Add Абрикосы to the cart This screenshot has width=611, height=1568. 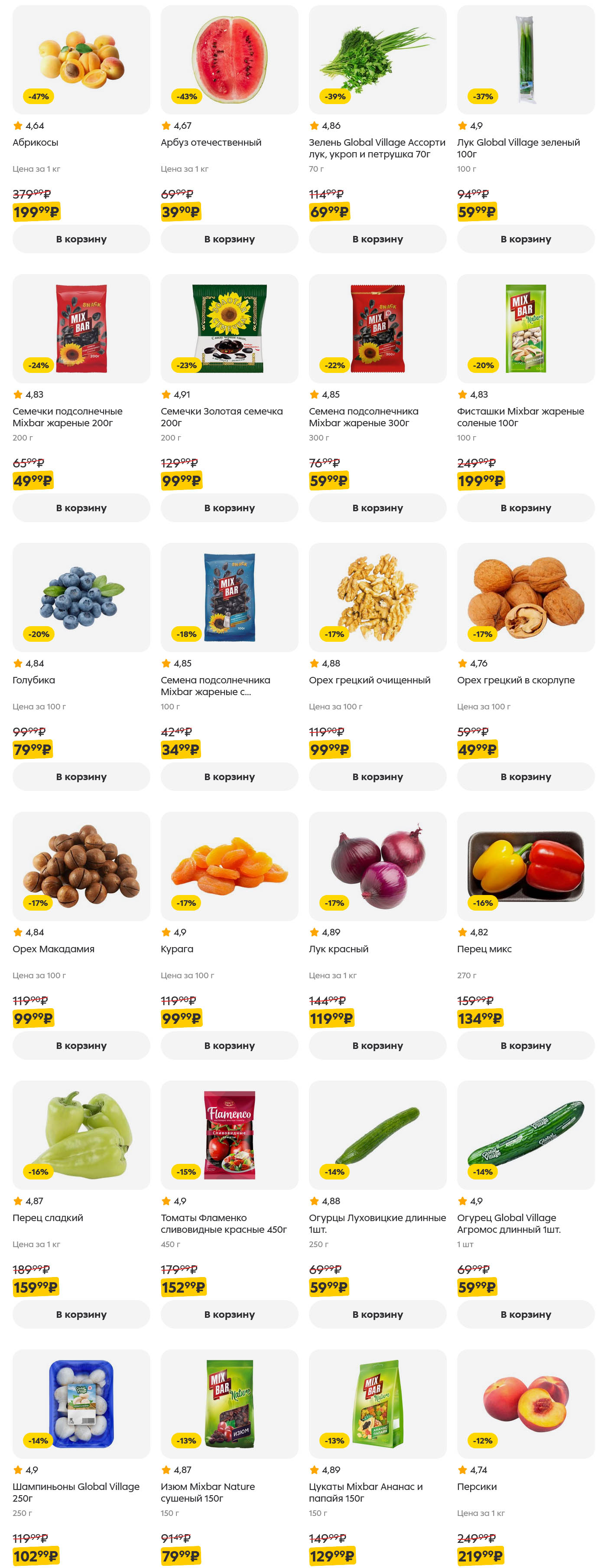pos(81,239)
